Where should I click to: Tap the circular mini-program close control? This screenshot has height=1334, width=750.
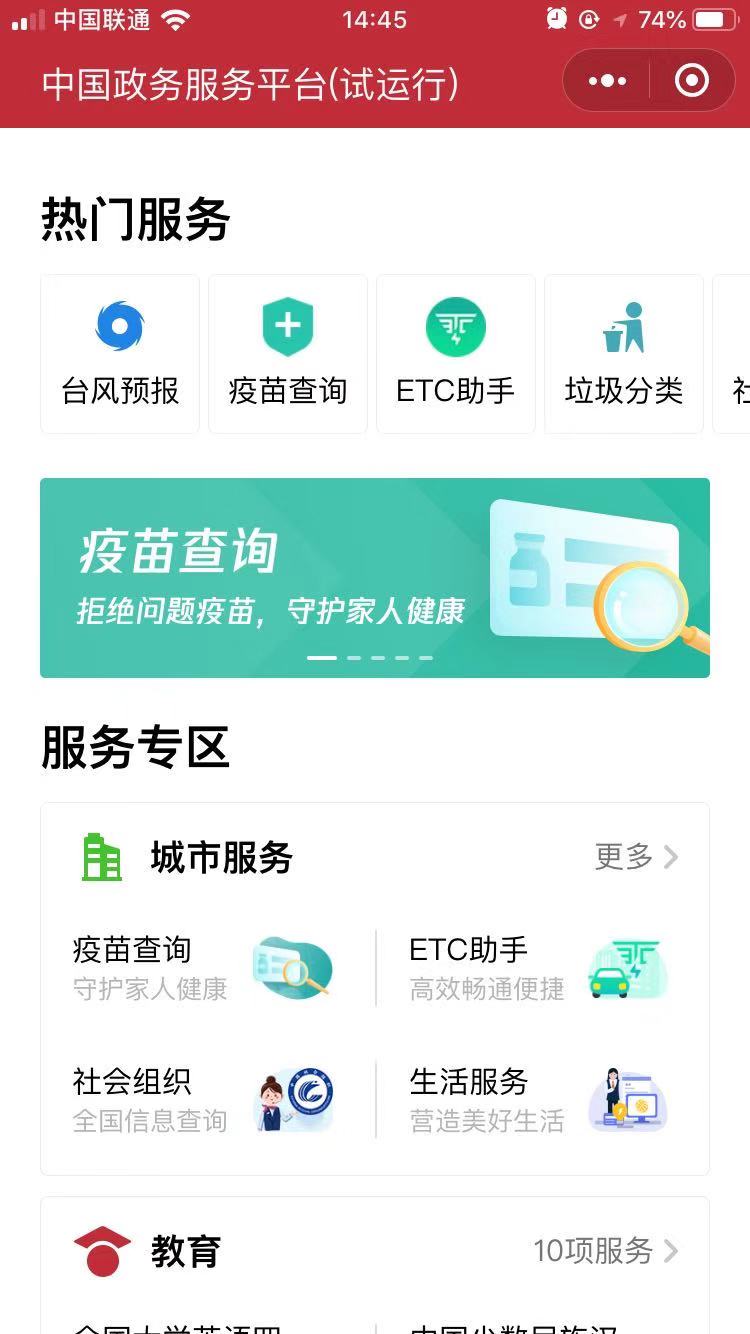point(692,80)
